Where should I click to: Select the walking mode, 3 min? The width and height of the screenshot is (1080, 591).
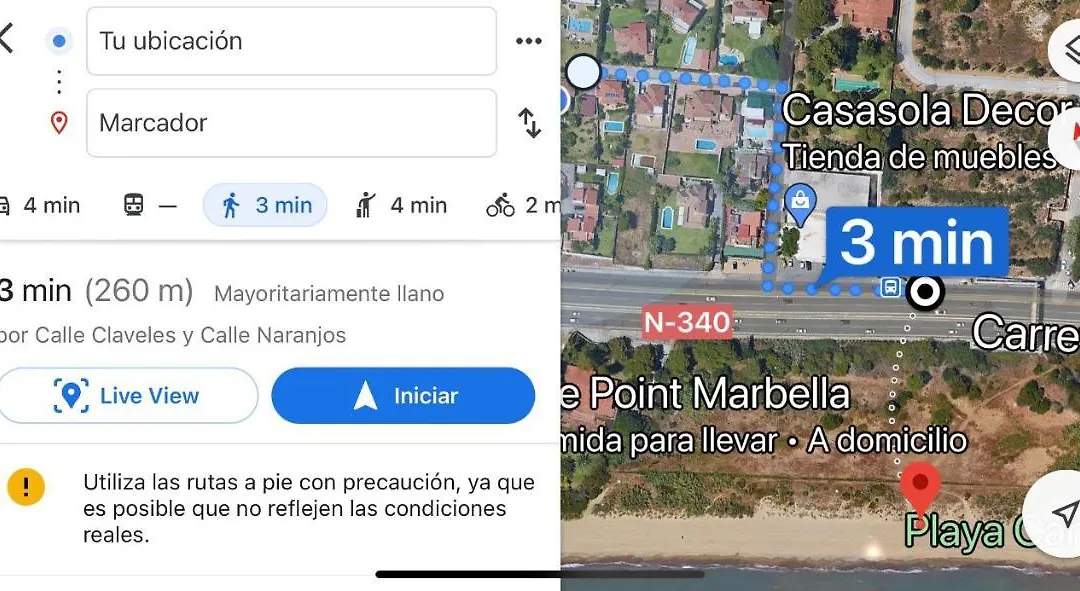coord(265,206)
